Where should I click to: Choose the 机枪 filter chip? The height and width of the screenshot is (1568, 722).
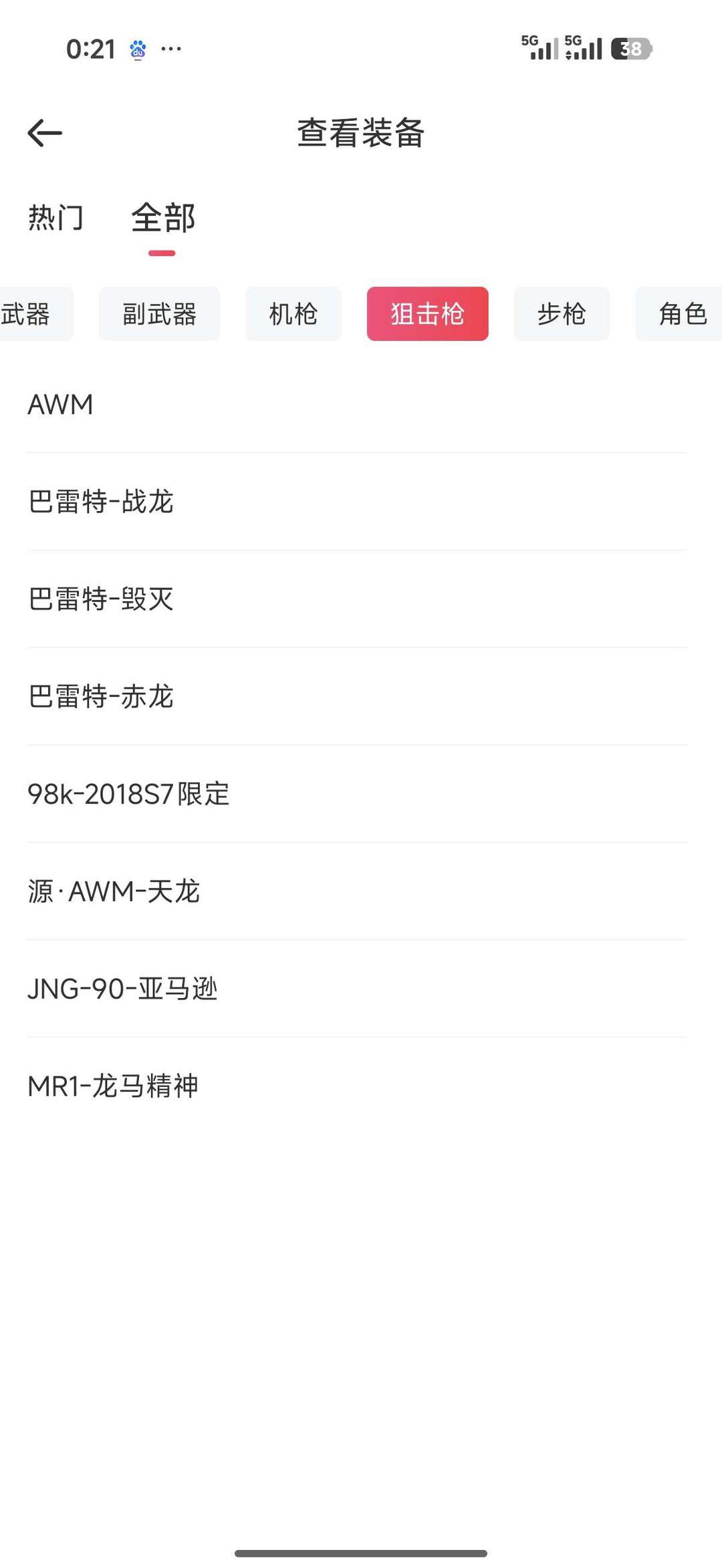pos(293,314)
